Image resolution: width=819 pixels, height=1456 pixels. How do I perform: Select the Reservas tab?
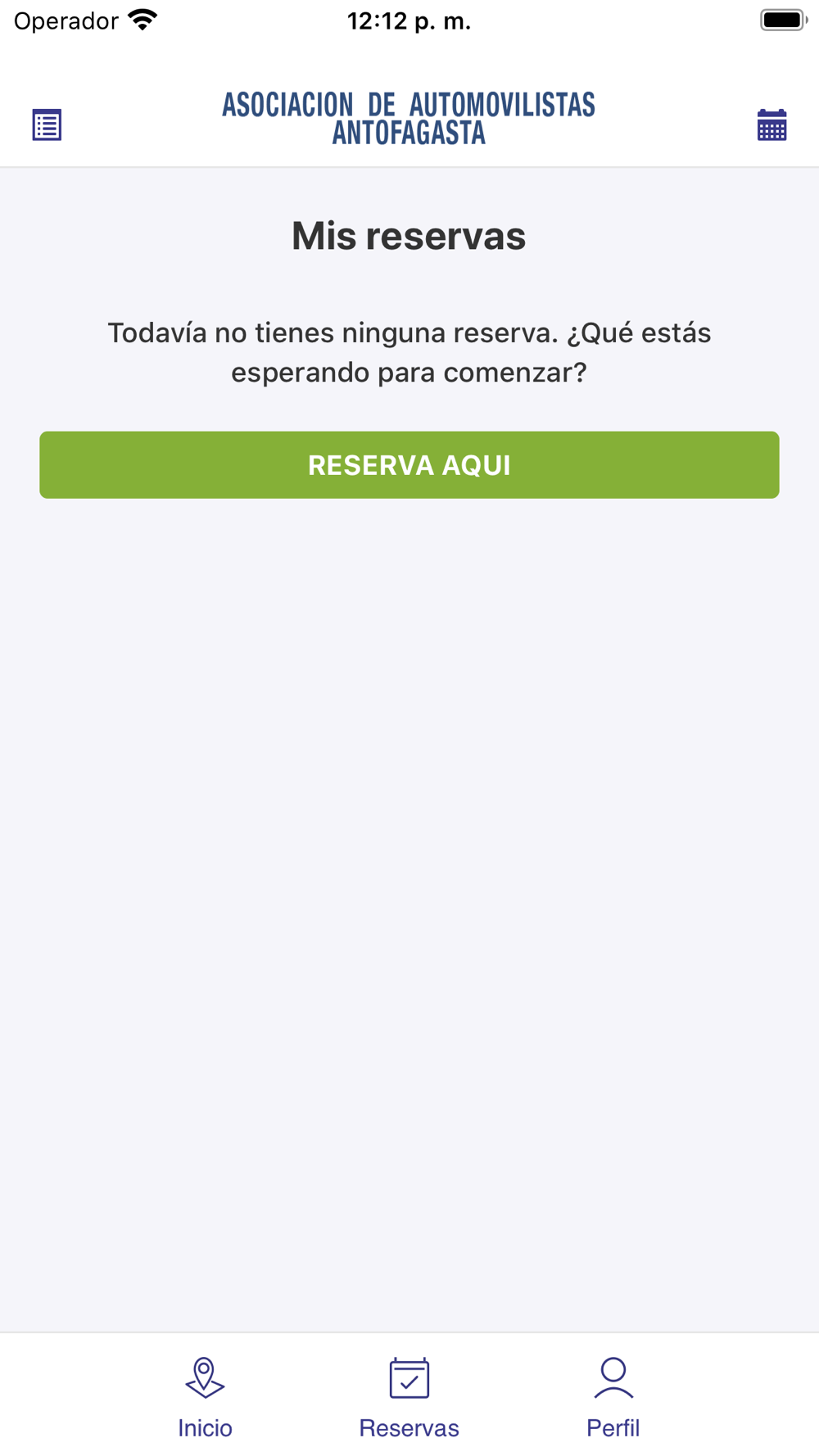click(x=409, y=1399)
